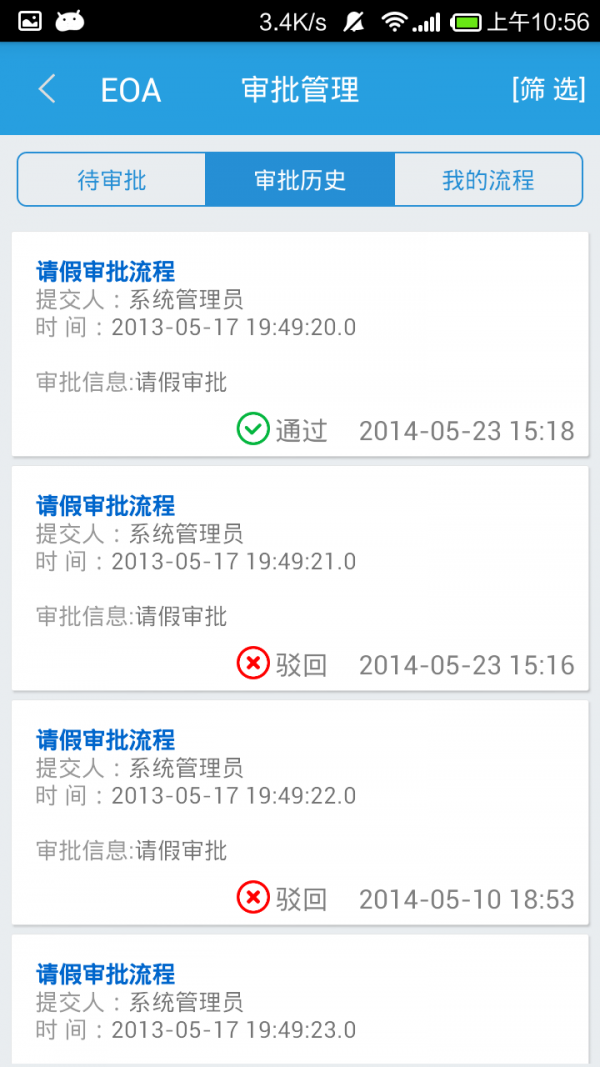Select the 审批历史 tab

[x=300, y=180]
